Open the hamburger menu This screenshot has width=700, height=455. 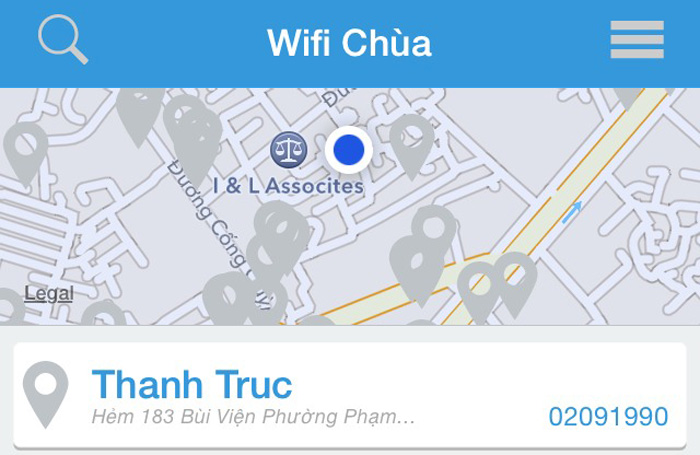[x=637, y=41]
